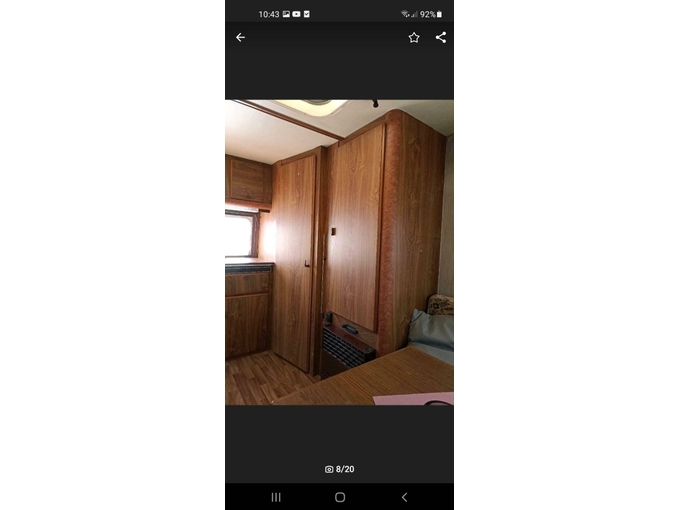Tap the system back button
The height and width of the screenshot is (510, 679).
[404, 497]
